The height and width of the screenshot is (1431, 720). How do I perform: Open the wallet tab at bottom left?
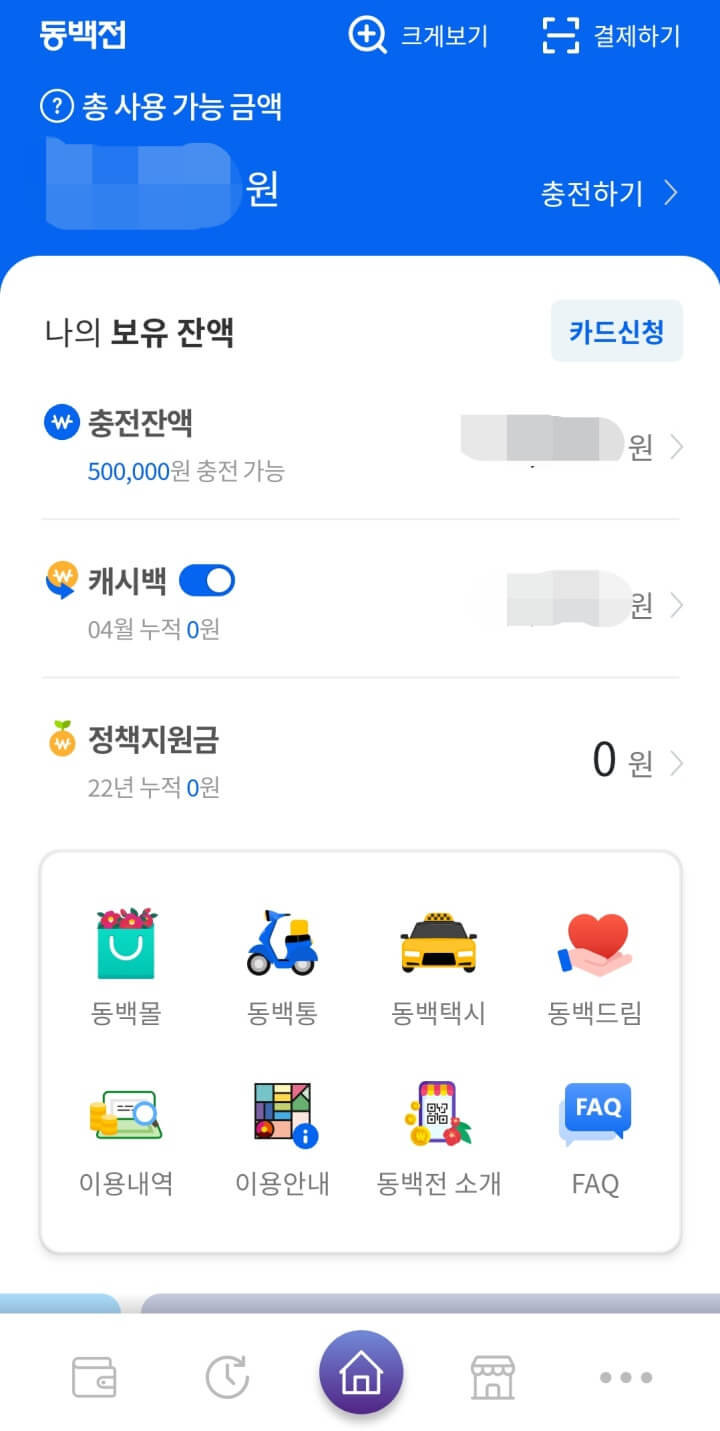[x=95, y=1377]
